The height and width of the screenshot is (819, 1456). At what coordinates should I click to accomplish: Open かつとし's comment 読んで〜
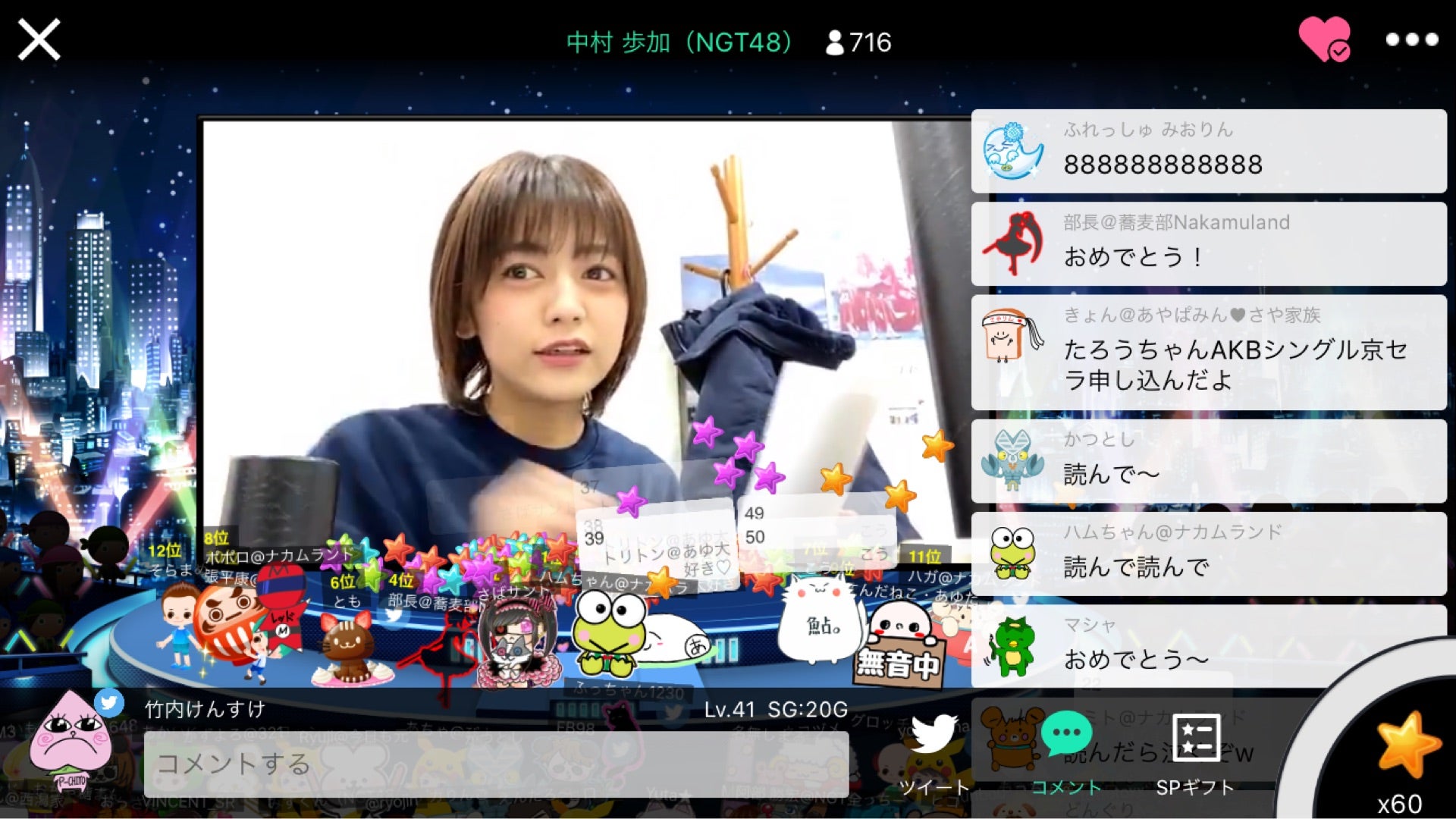(1209, 461)
